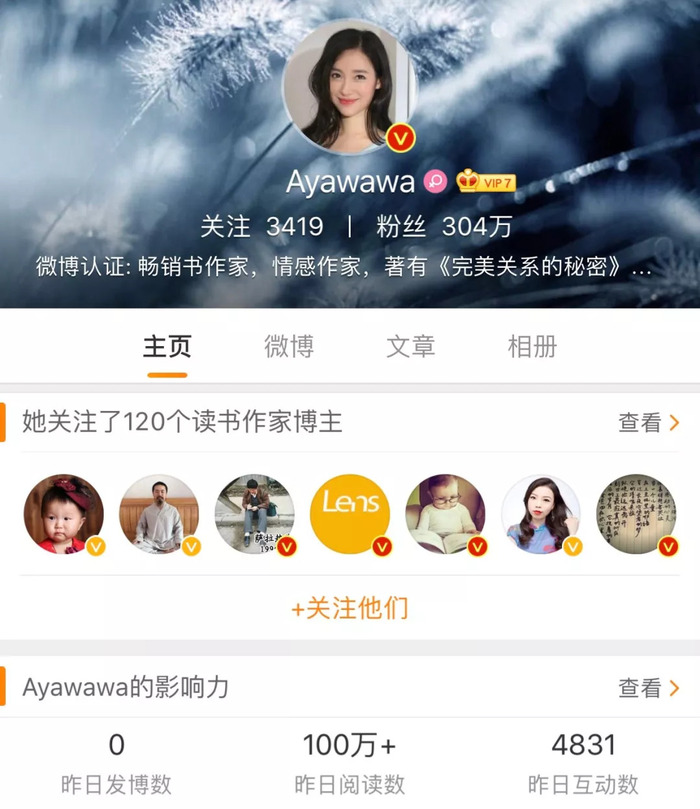Switch to the 微博 tab

point(289,347)
